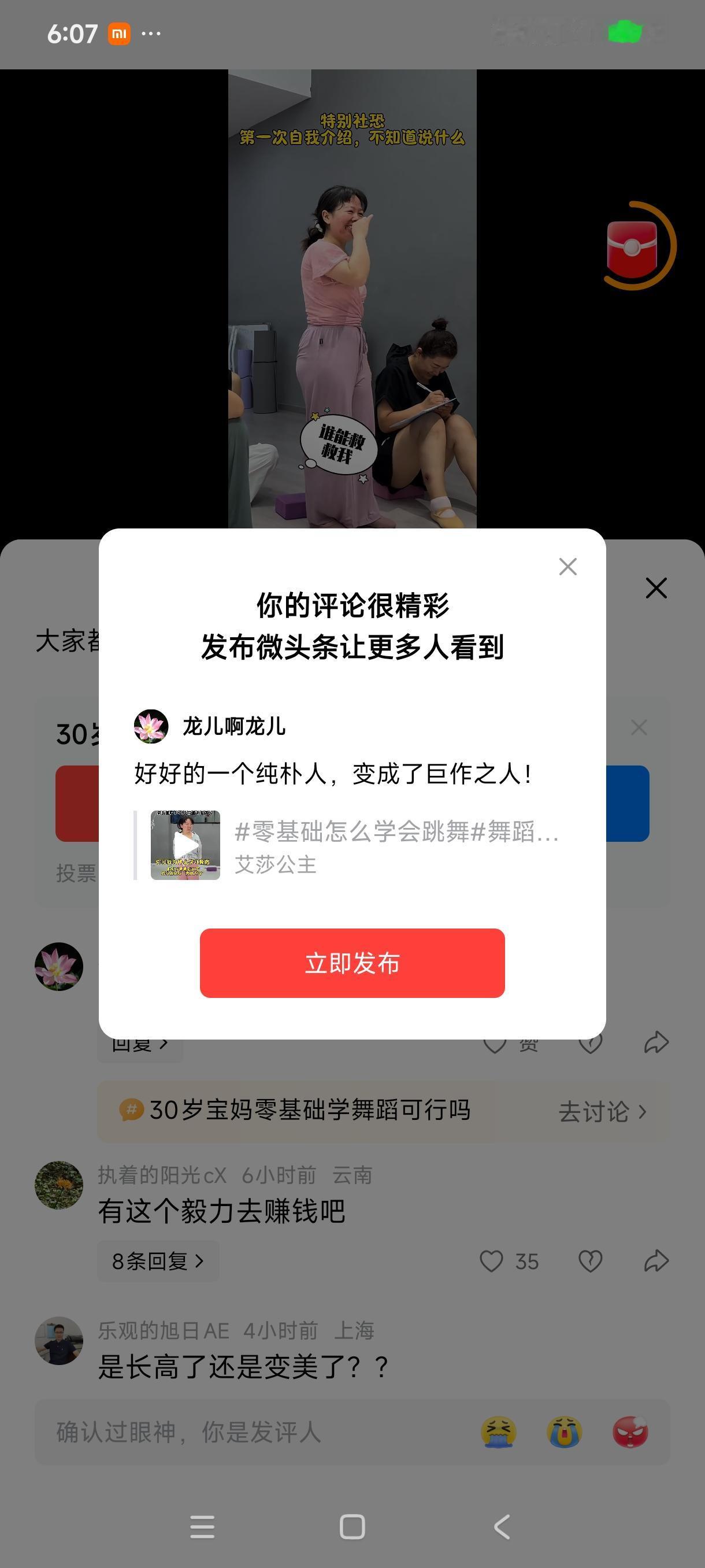Select the crying emoji quick reaction
This screenshot has height=1568, width=705.
[x=565, y=1432]
